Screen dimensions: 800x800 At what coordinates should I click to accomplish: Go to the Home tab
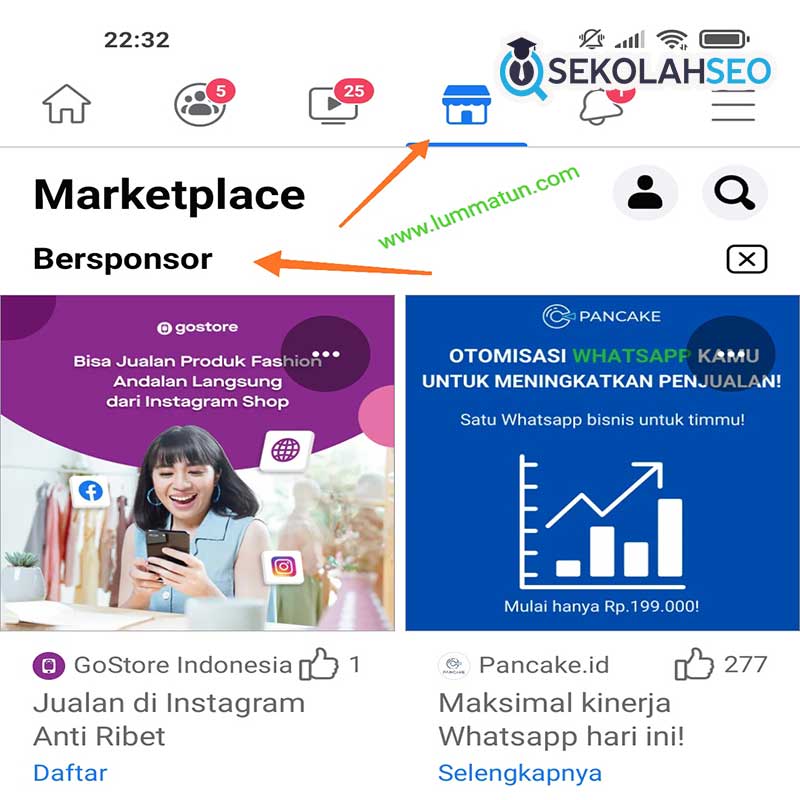click(x=67, y=104)
